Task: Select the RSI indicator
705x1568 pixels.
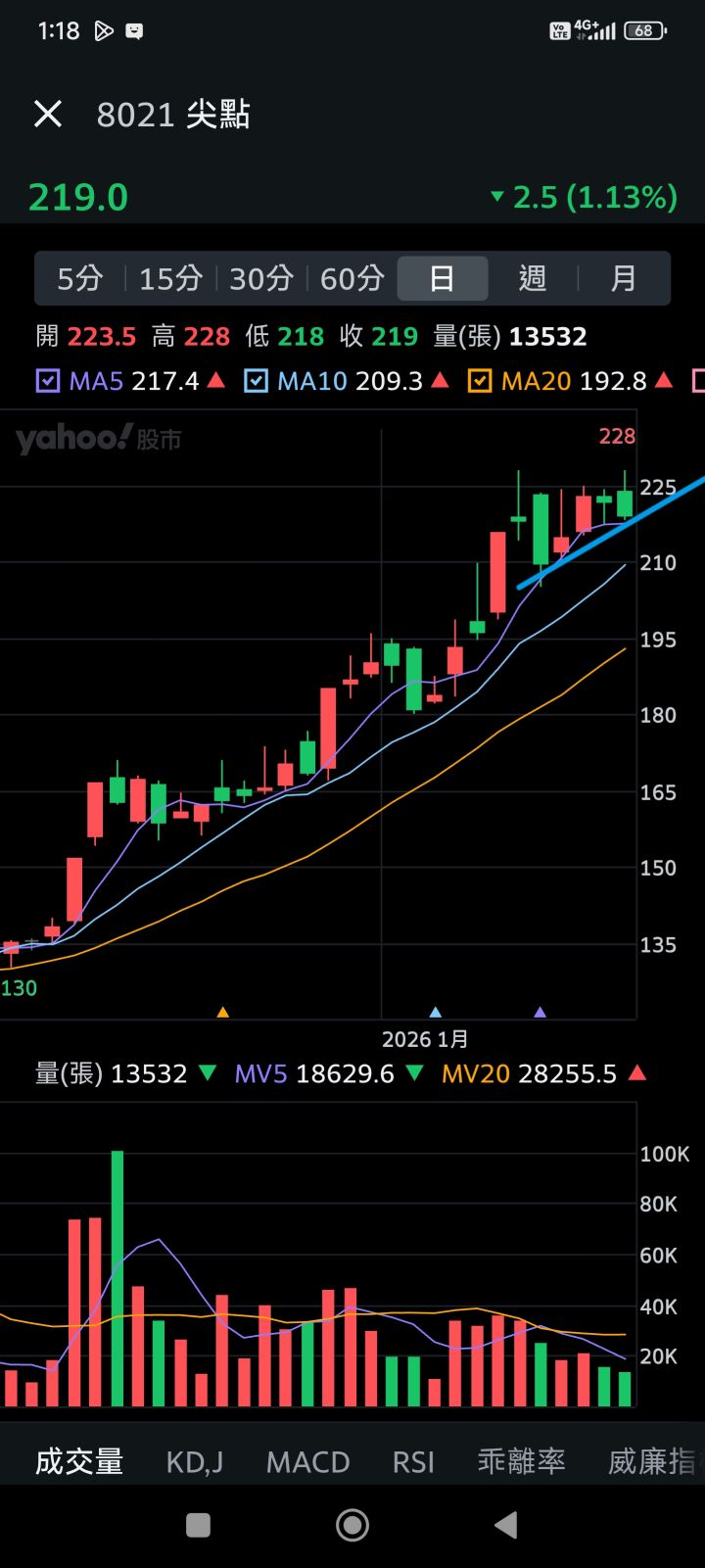Action: click(413, 1461)
